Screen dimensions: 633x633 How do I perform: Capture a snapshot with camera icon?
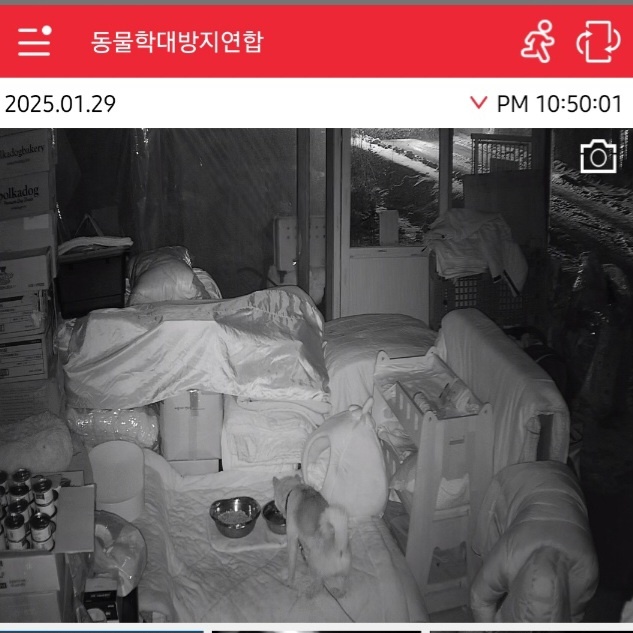click(x=599, y=157)
